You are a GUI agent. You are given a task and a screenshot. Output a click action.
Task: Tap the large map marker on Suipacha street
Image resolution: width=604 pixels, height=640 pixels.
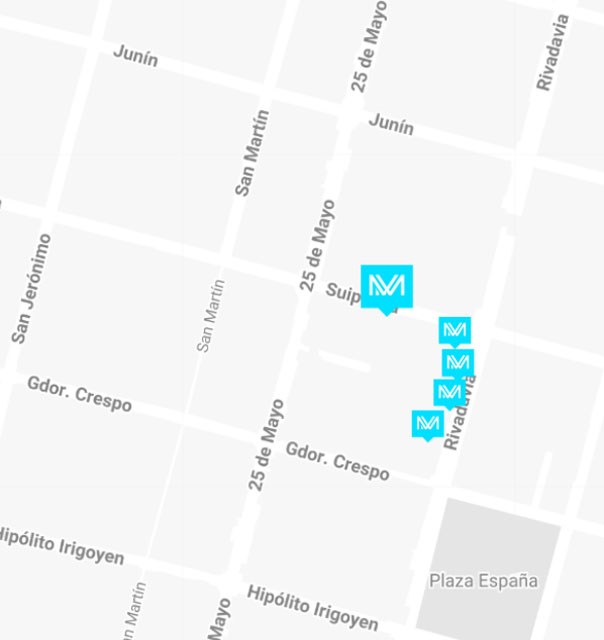point(386,287)
